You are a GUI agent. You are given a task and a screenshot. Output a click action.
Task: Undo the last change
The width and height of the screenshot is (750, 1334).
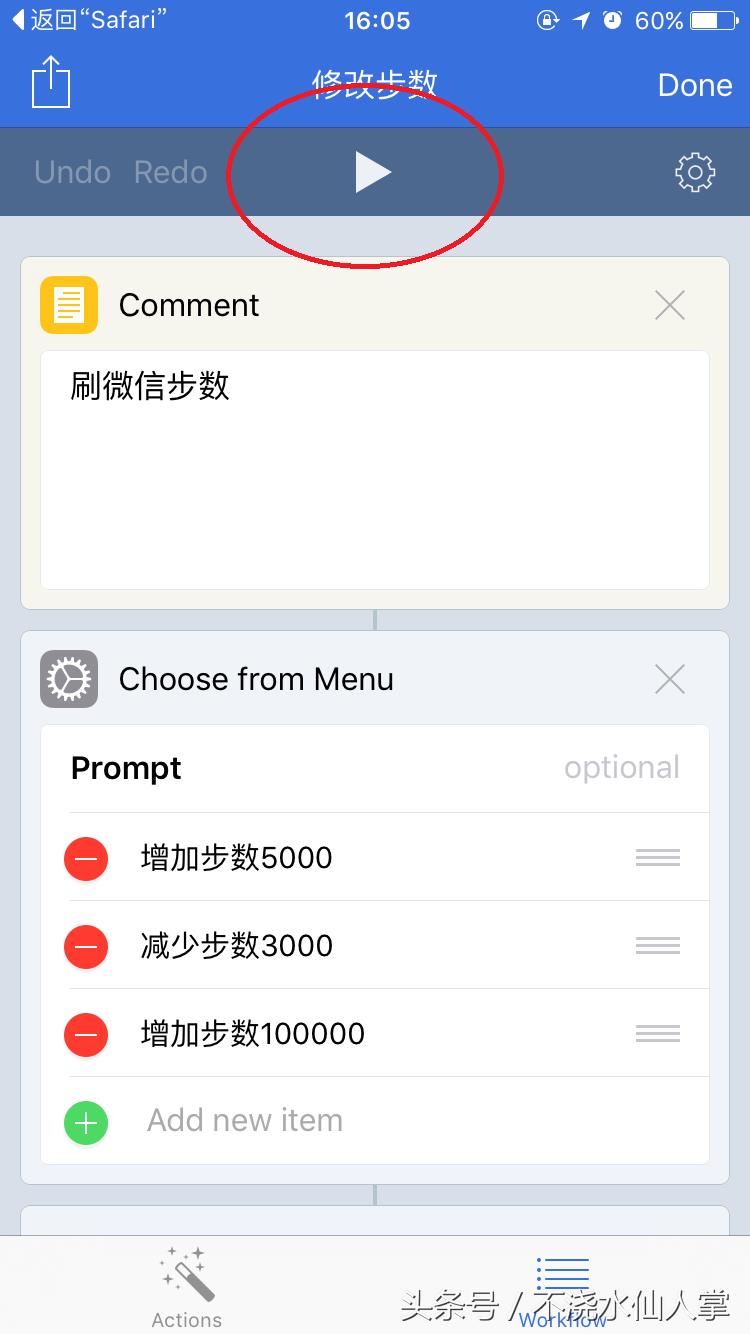coord(72,172)
